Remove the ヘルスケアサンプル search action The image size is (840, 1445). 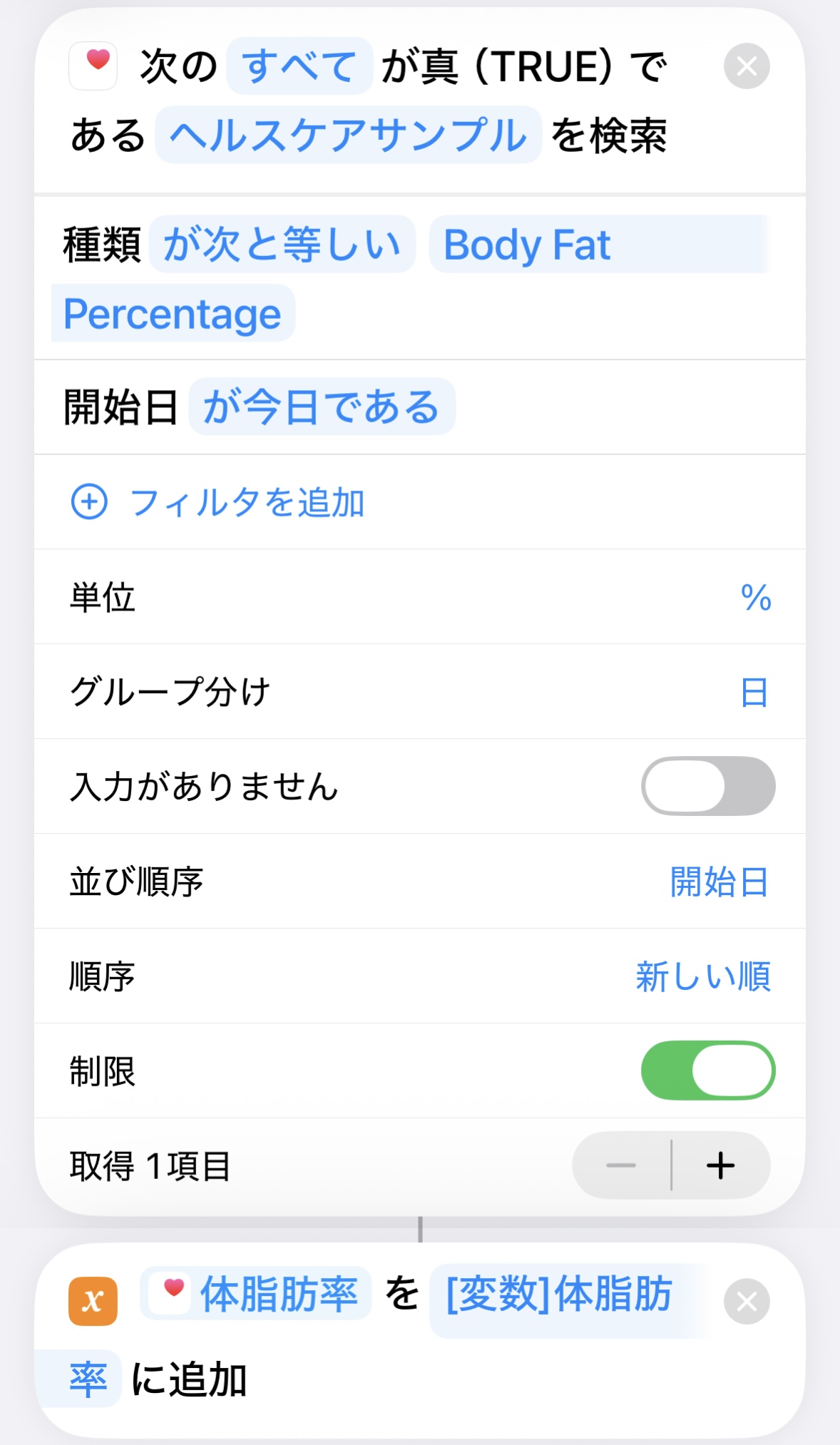746,66
